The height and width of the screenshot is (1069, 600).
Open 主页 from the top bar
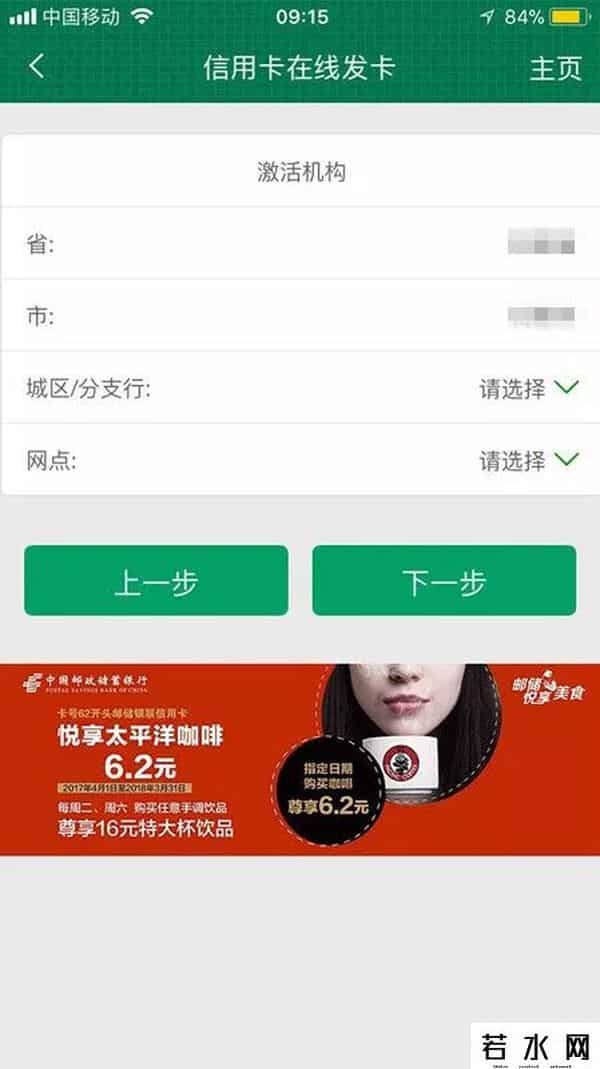(x=555, y=68)
